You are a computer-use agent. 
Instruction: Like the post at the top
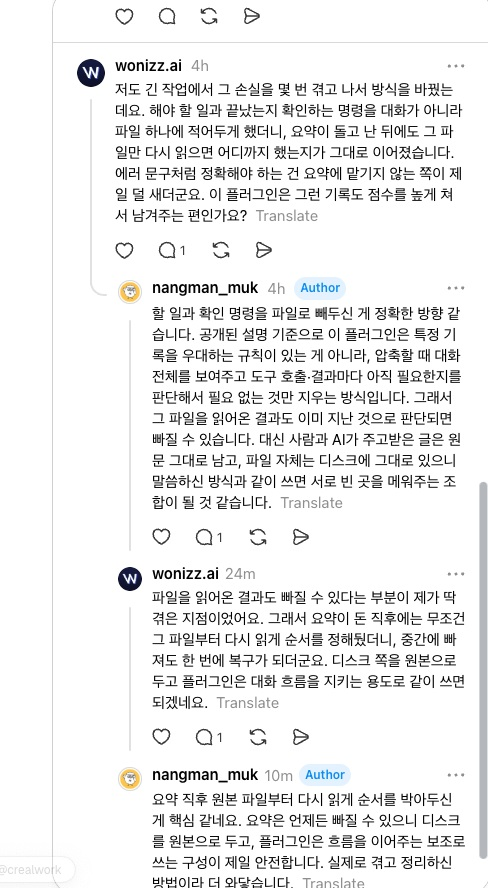tap(124, 17)
